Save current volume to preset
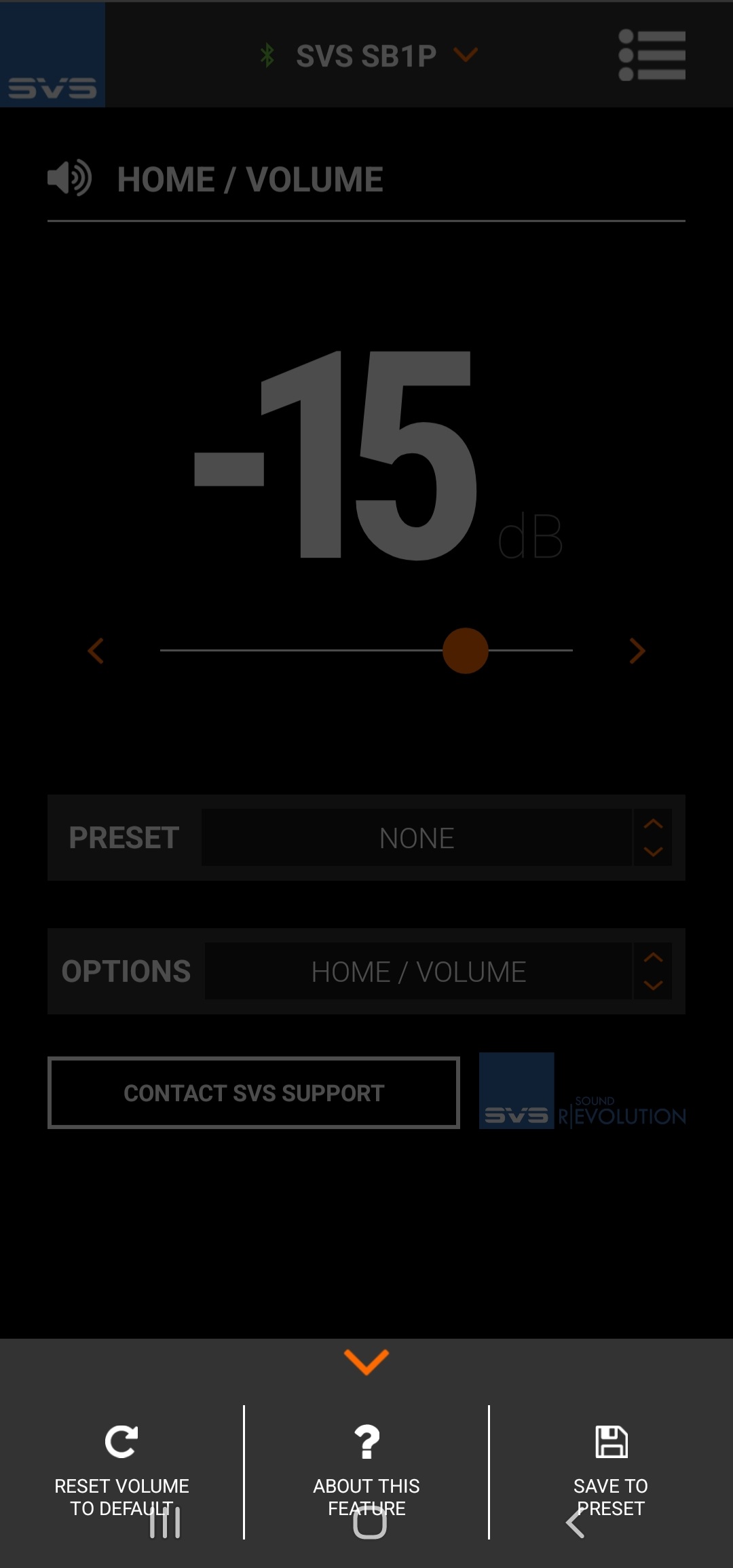 (x=611, y=1466)
